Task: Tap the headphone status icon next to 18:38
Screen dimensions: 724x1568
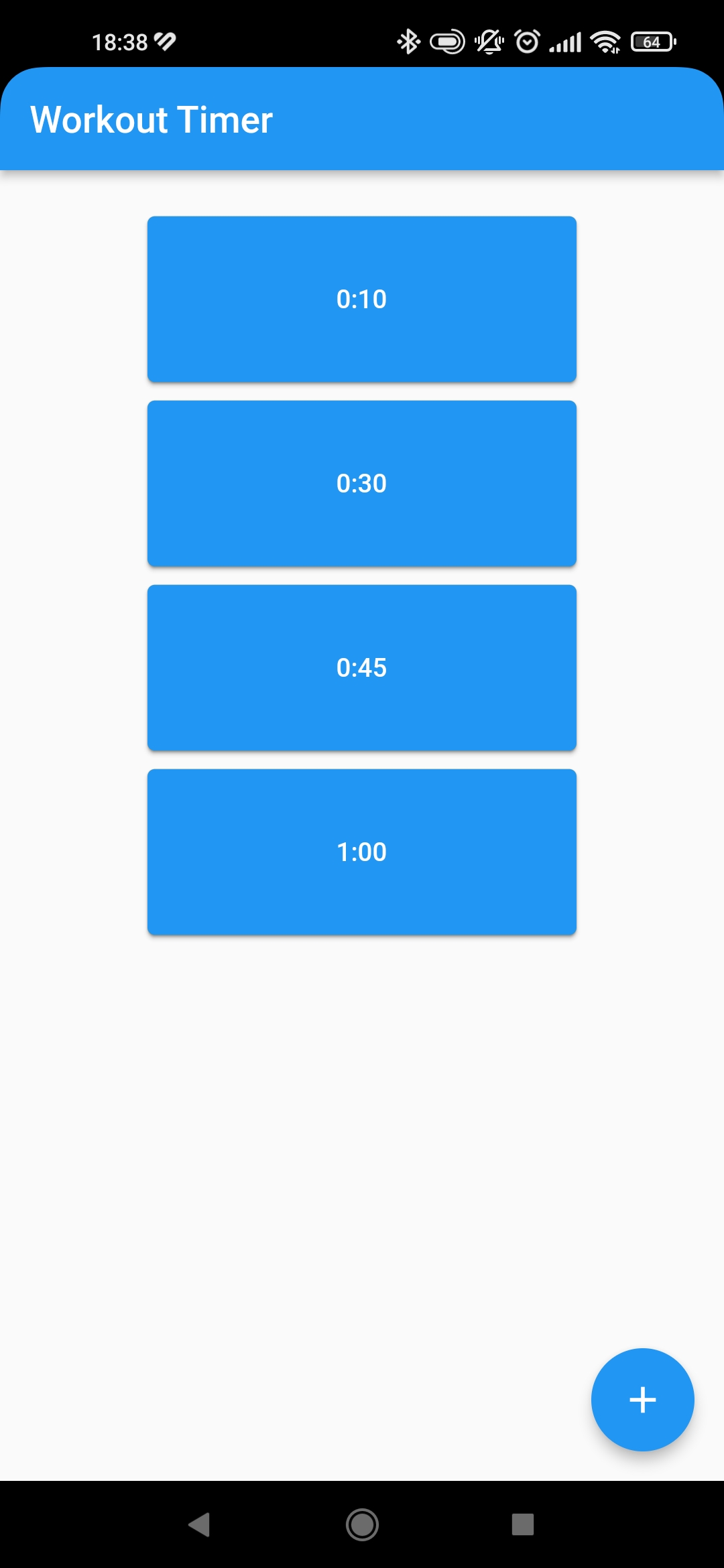Action: [163, 42]
